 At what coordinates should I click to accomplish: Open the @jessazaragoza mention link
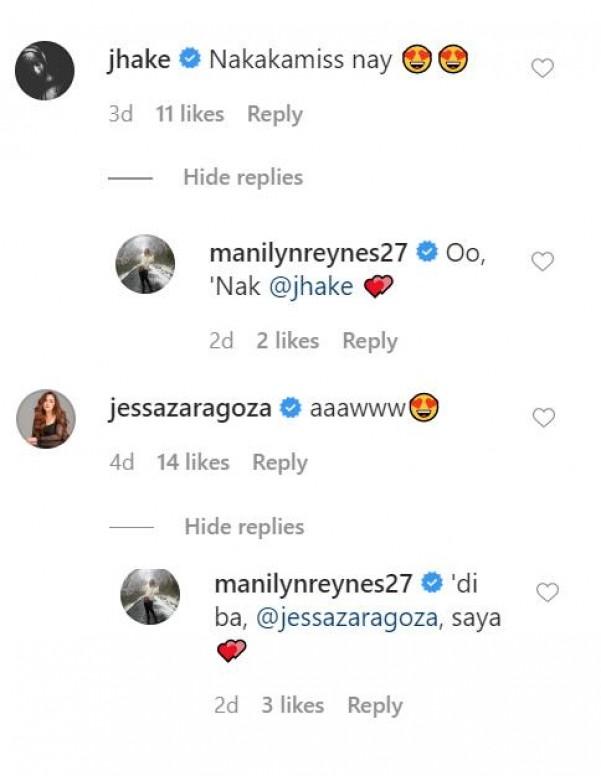(x=347, y=618)
